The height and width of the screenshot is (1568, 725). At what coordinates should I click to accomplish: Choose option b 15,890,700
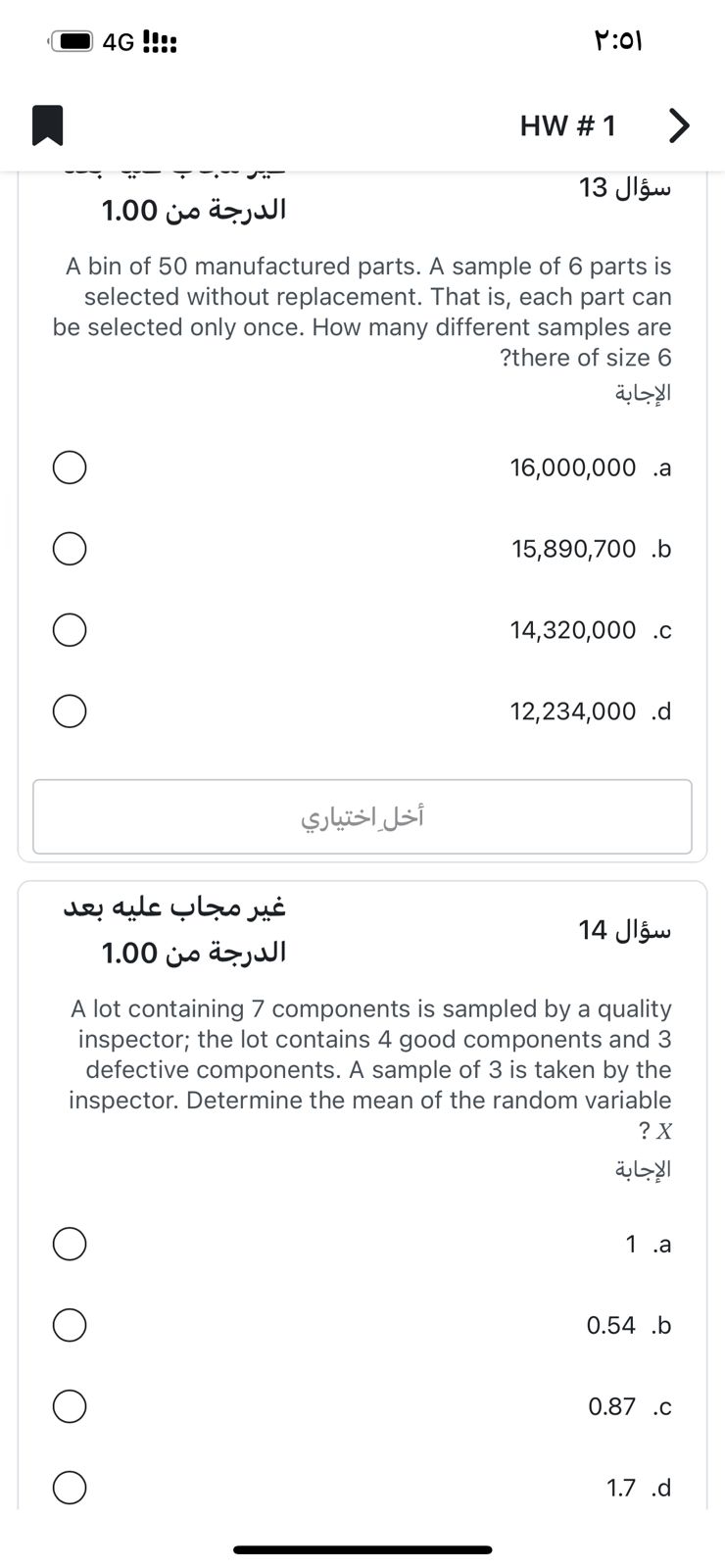click(x=69, y=549)
